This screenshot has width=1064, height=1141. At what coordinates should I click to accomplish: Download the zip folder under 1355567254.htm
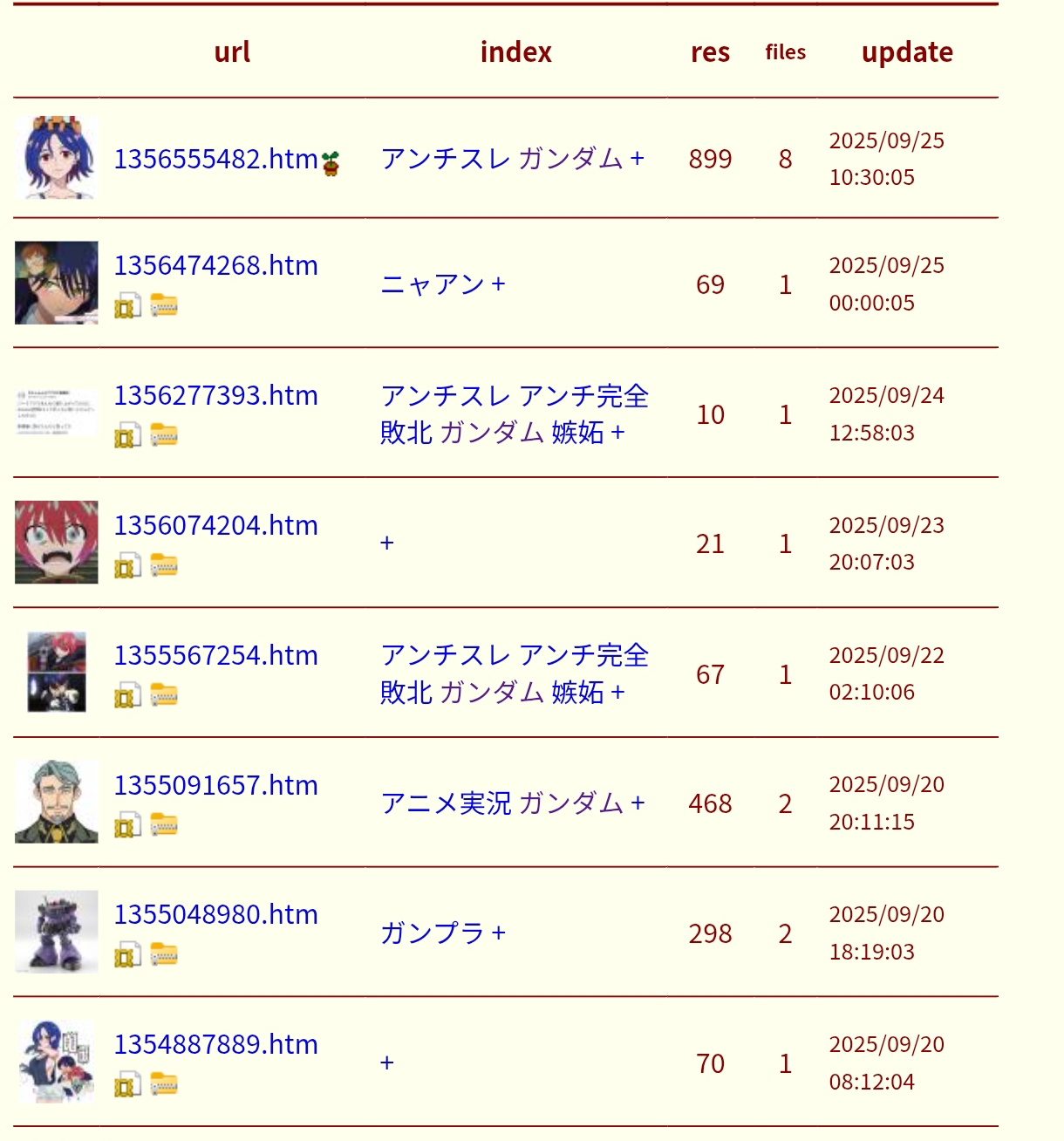[x=164, y=695]
